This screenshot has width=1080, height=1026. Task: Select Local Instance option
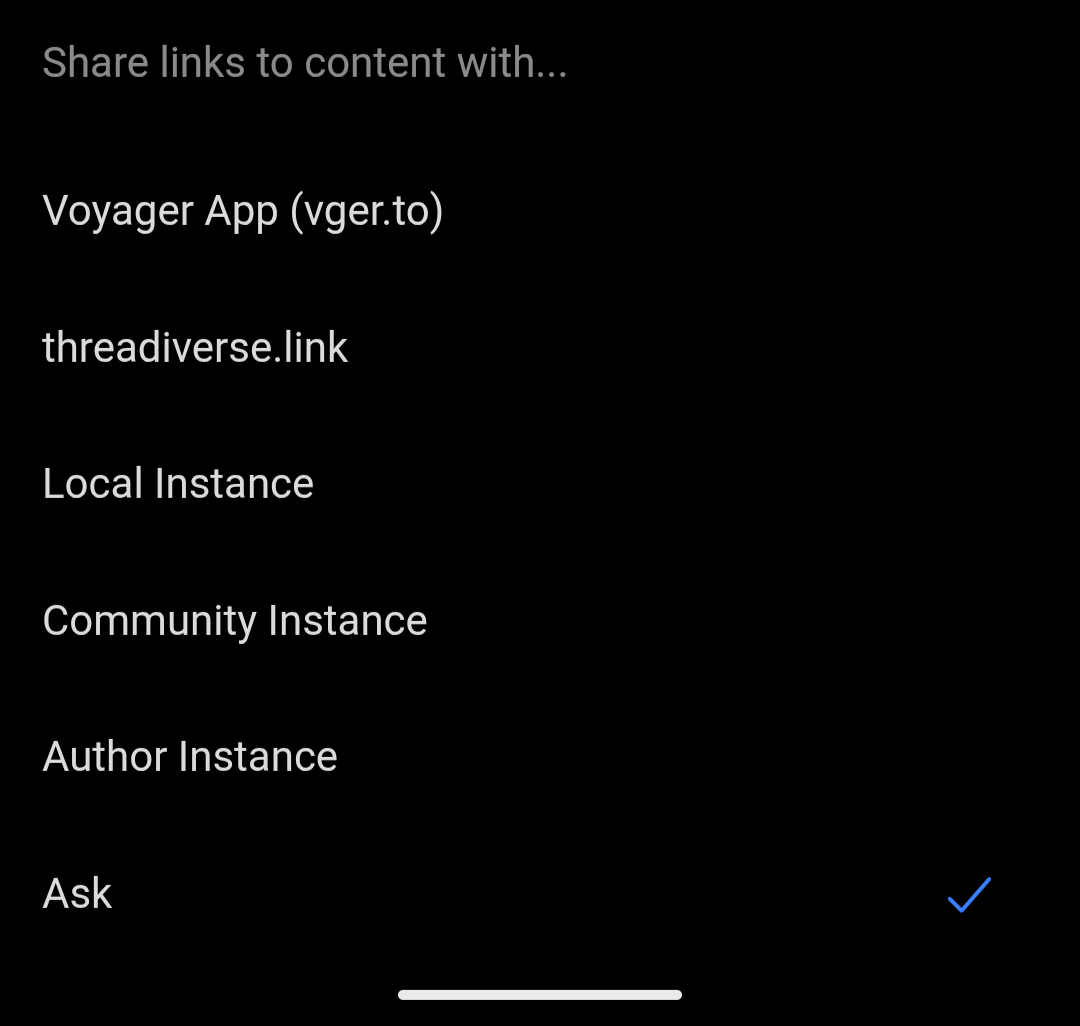178,484
